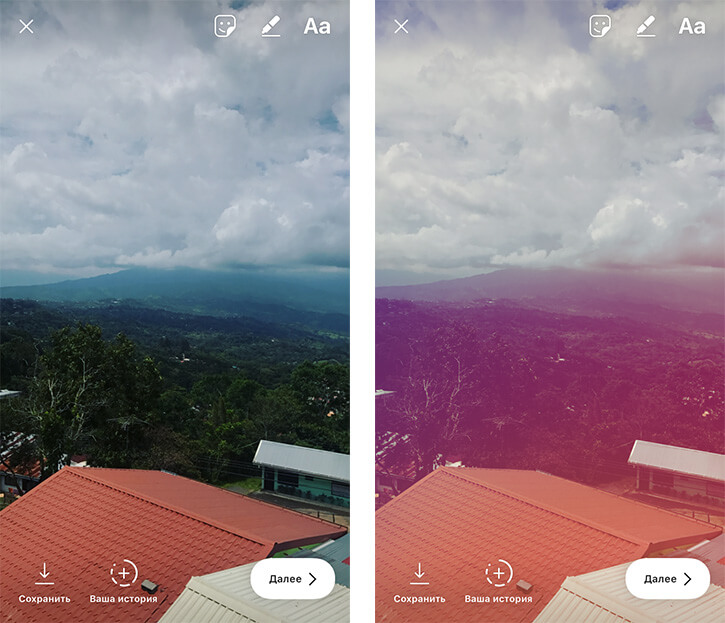This screenshot has height=623, width=725.
Task: Close the editor on the purple-filtered photo
Action: click(x=402, y=27)
